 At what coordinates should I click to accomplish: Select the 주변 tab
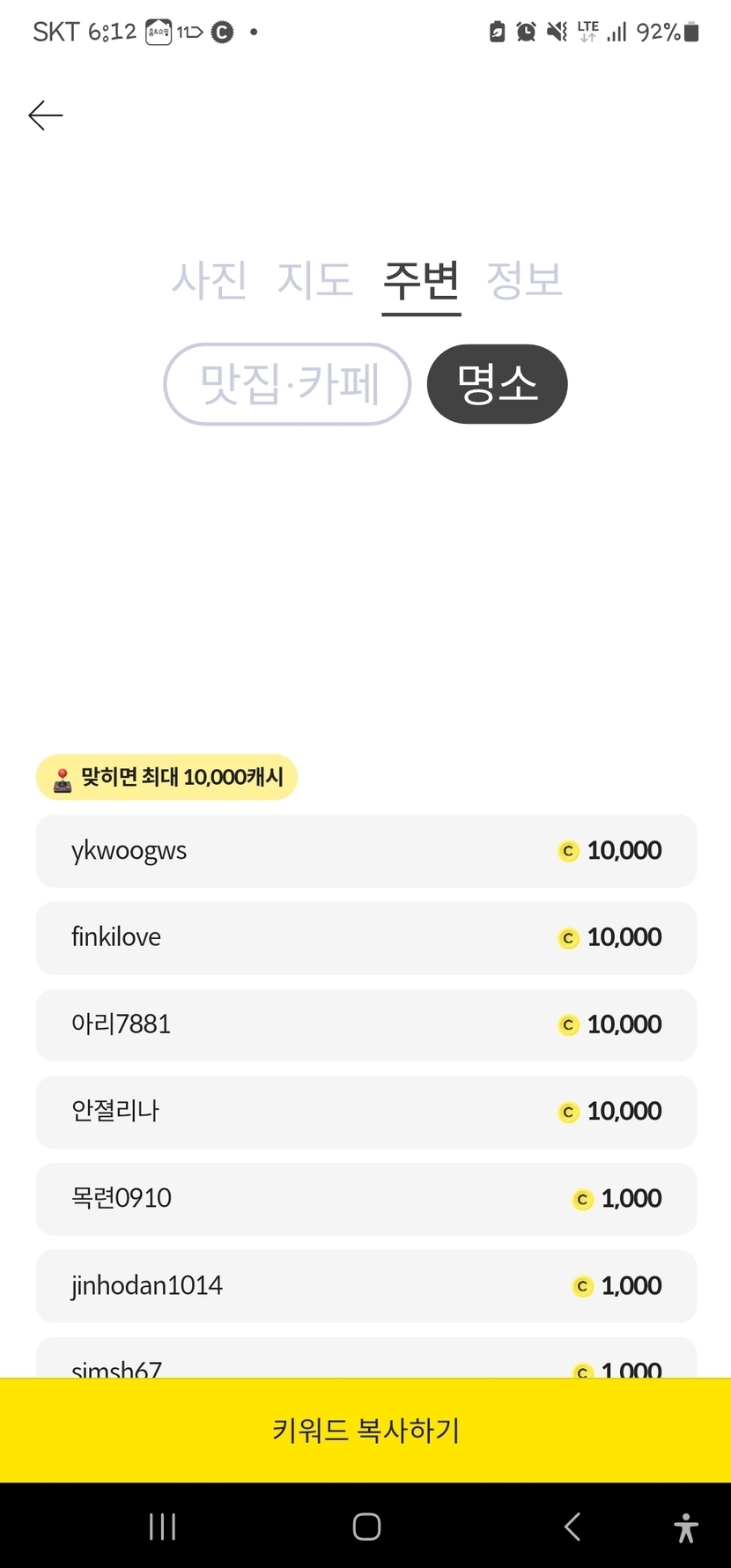pos(421,280)
